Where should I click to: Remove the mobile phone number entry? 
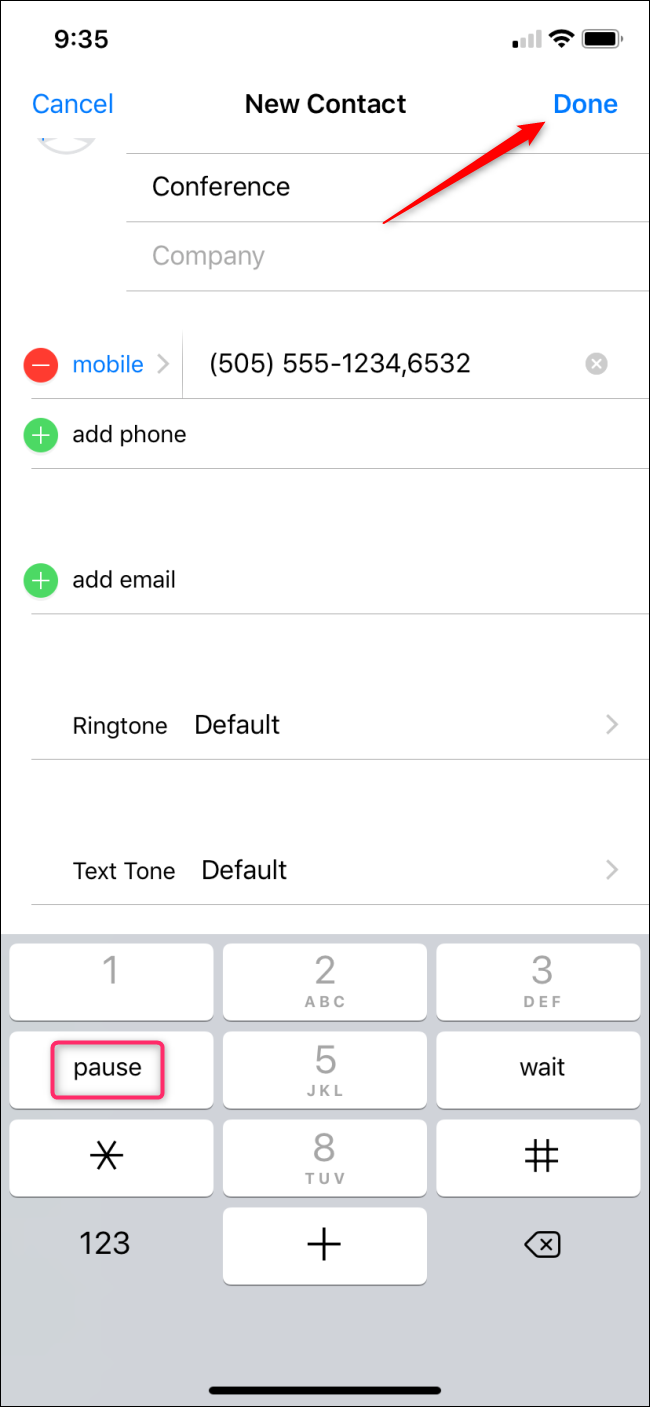(41, 365)
